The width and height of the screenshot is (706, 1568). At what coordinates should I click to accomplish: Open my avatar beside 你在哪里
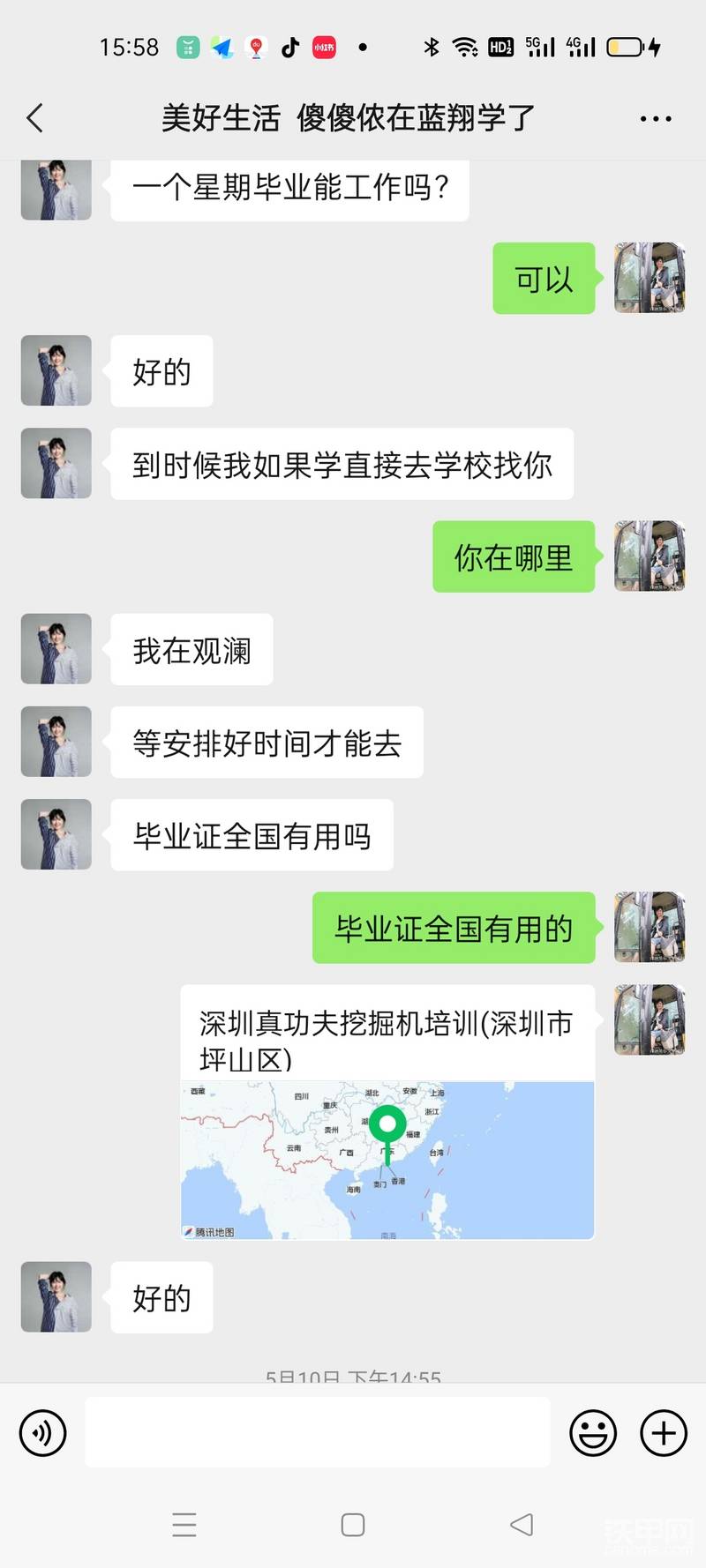pyautogui.click(x=650, y=556)
